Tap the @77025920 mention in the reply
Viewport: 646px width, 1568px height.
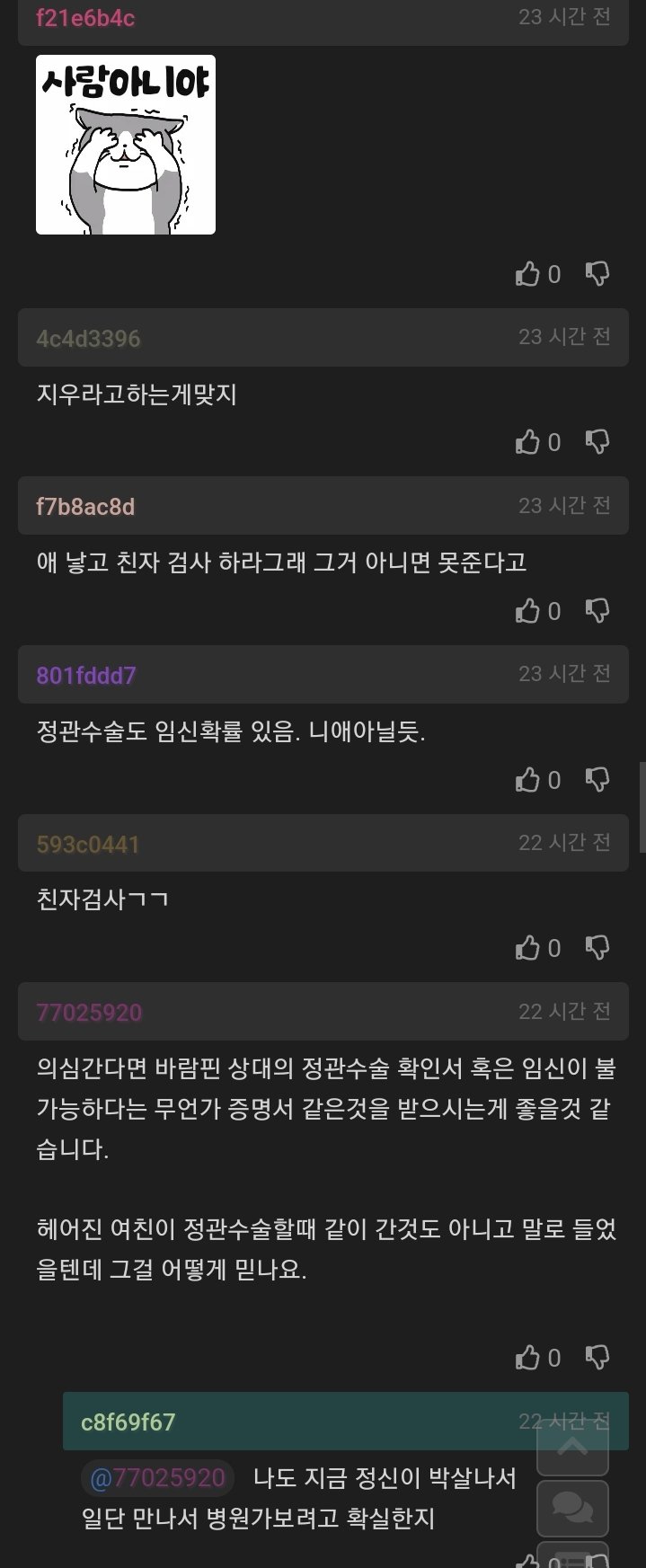coord(158,1477)
